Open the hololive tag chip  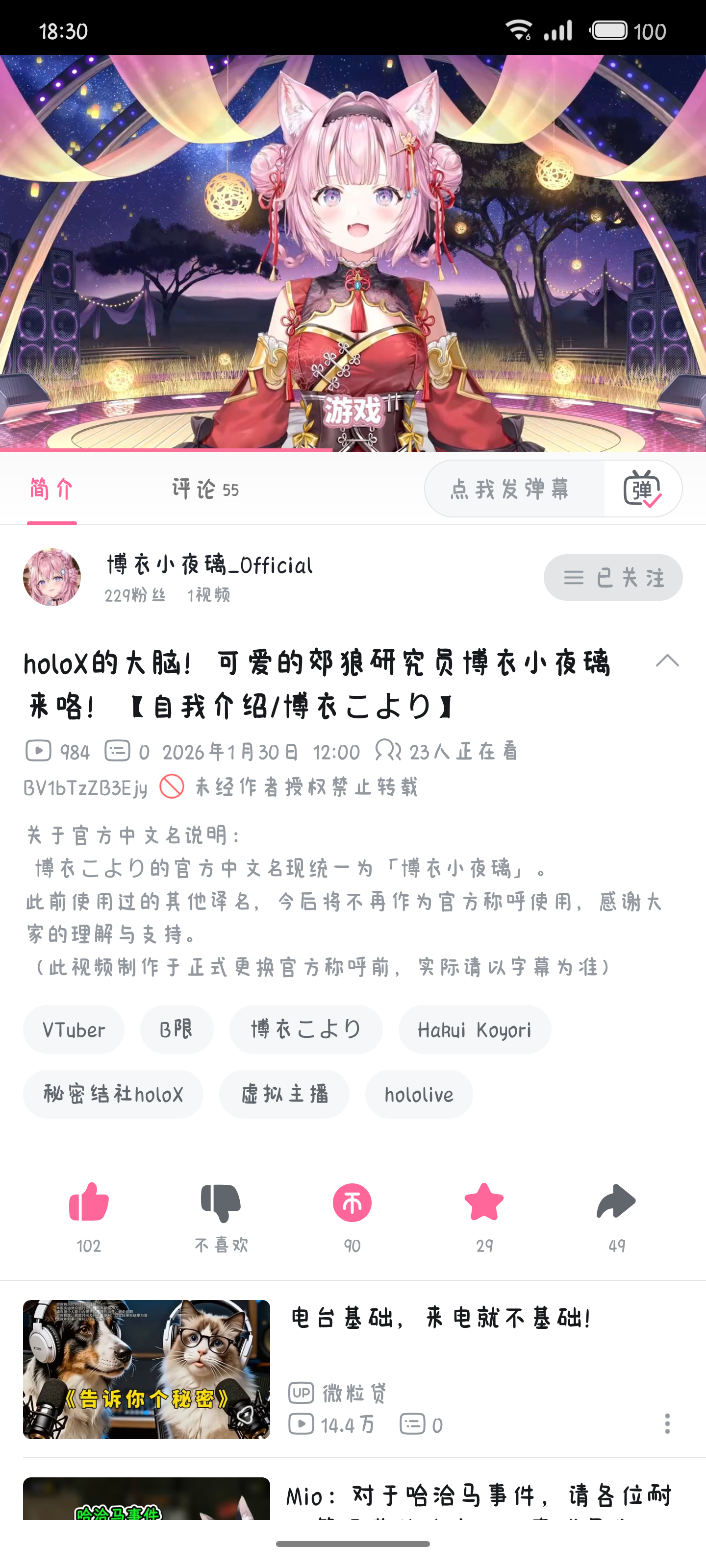[x=419, y=1095]
